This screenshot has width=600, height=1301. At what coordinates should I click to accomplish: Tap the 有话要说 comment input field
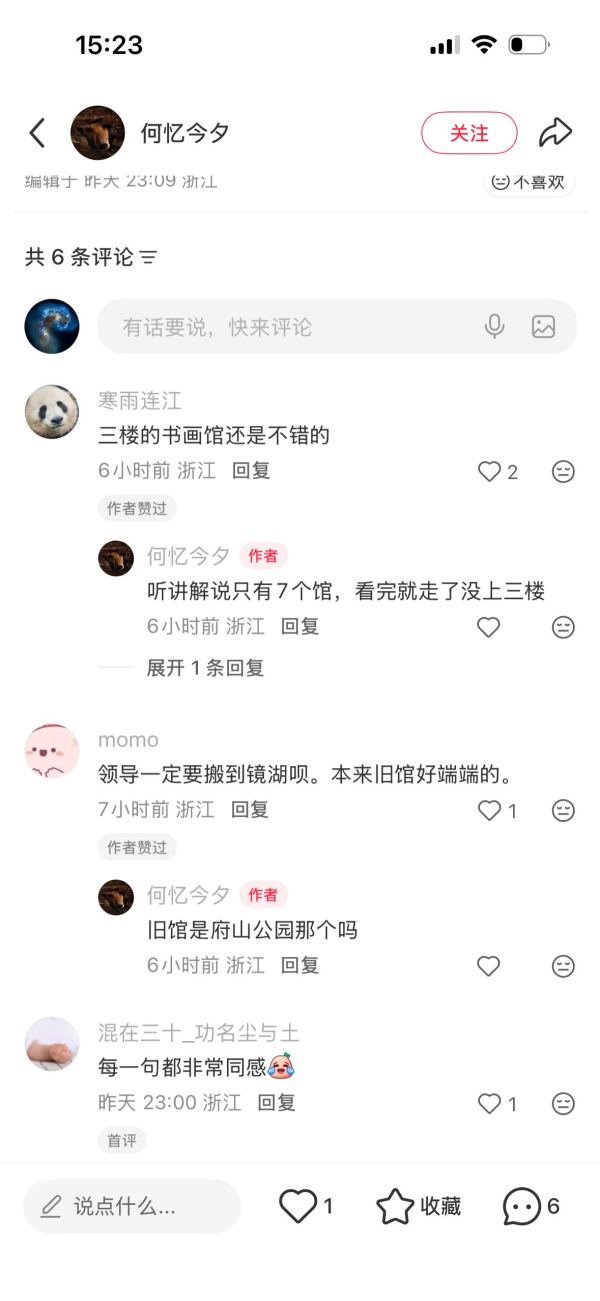(290, 326)
